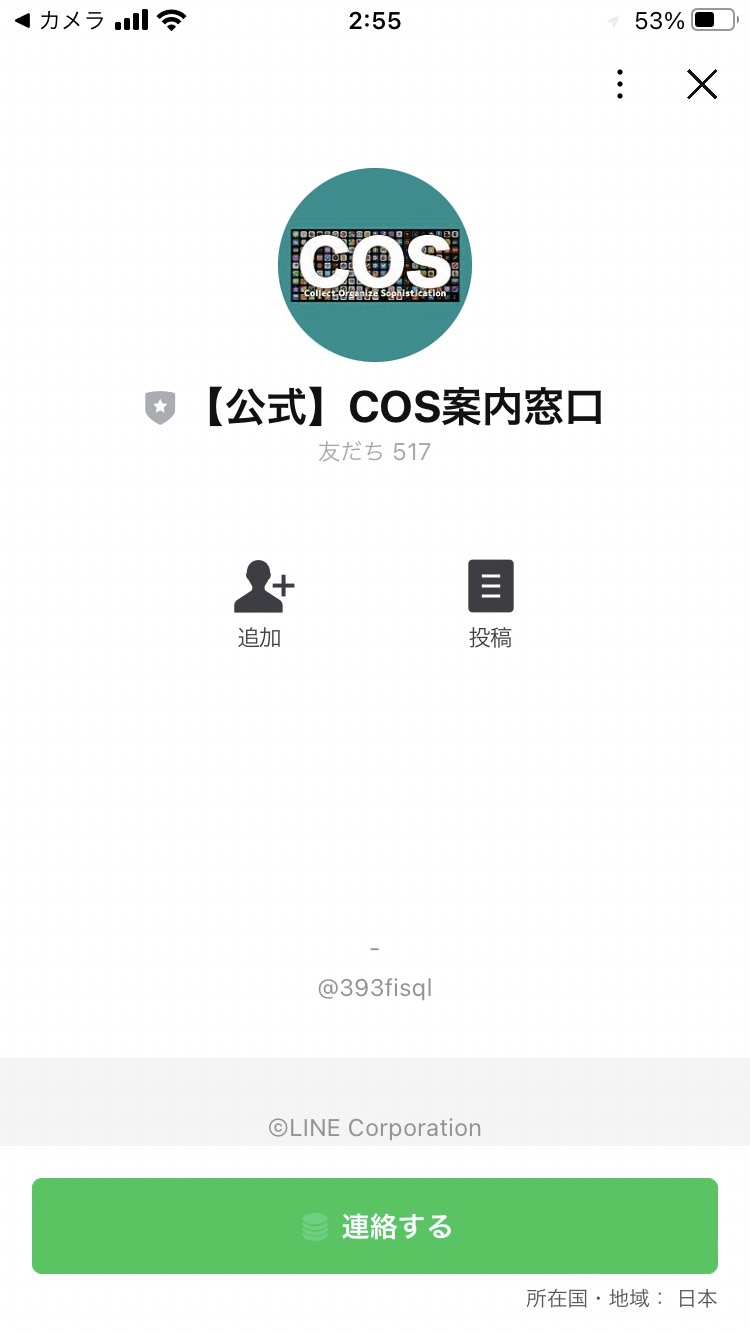Tap the dash above the account ID
Screen dimensions: 750x1334
[x=374, y=948]
